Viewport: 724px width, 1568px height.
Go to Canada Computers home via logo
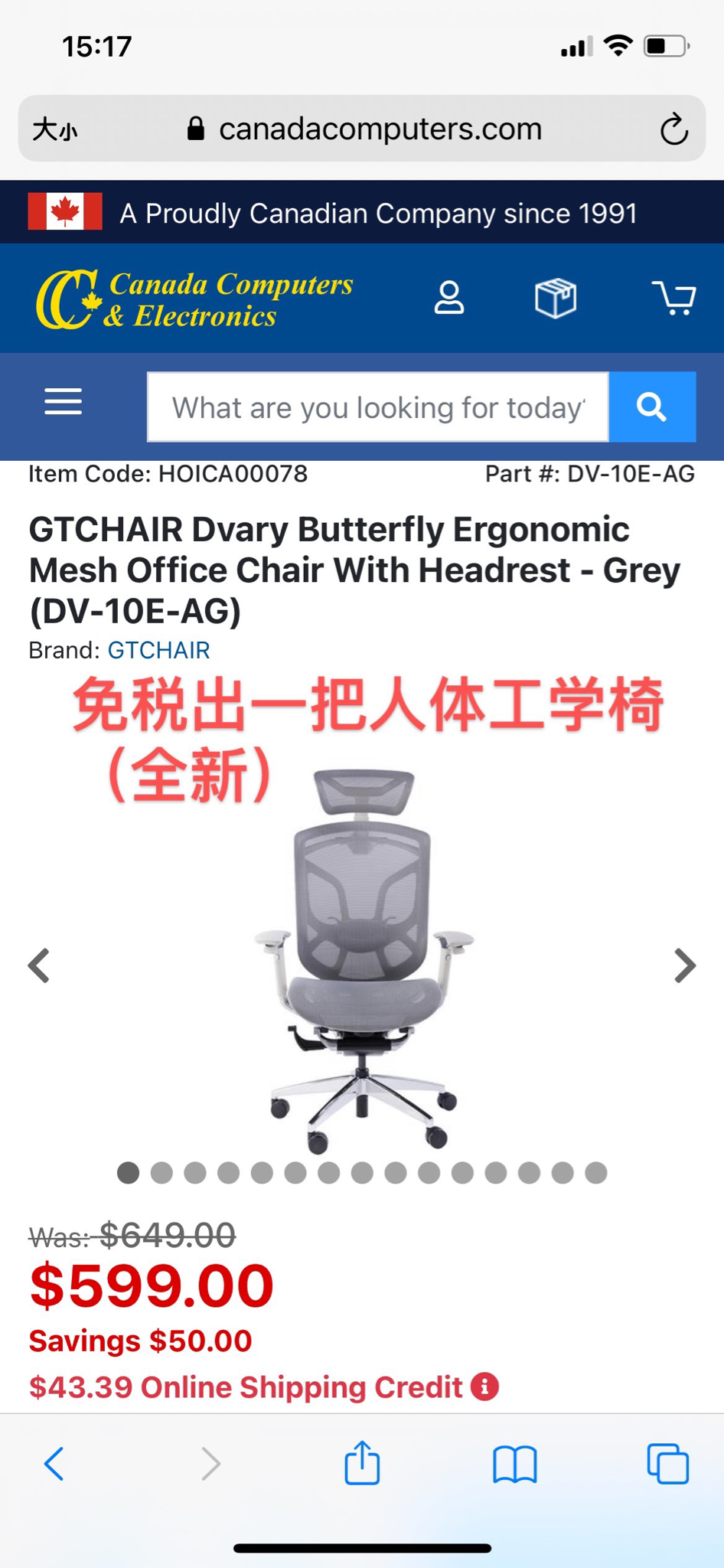(195, 299)
